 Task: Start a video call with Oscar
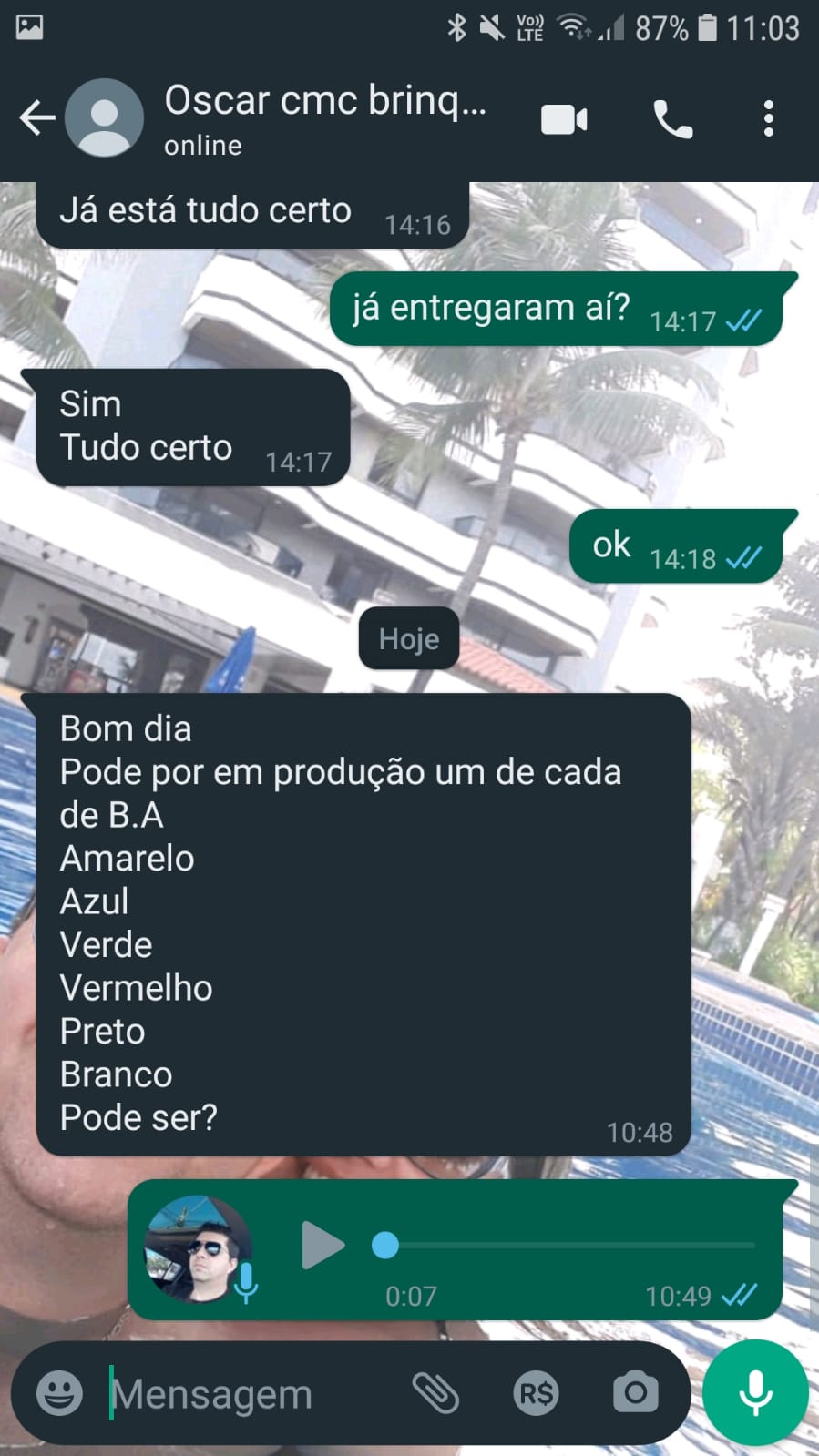click(x=564, y=119)
